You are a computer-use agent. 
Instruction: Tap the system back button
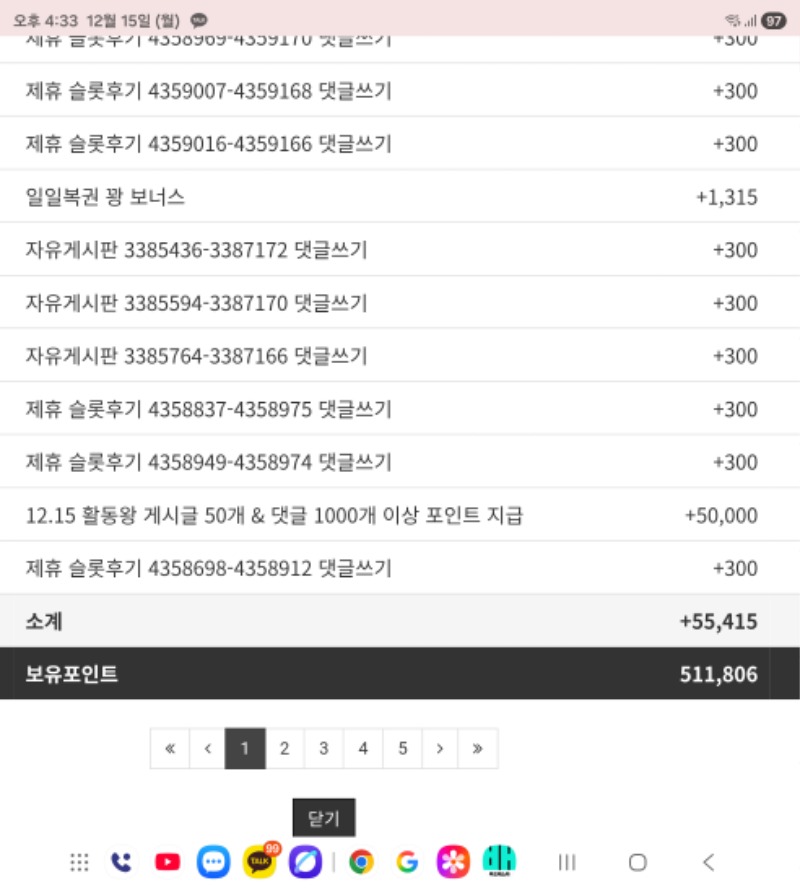[x=708, y=862]
